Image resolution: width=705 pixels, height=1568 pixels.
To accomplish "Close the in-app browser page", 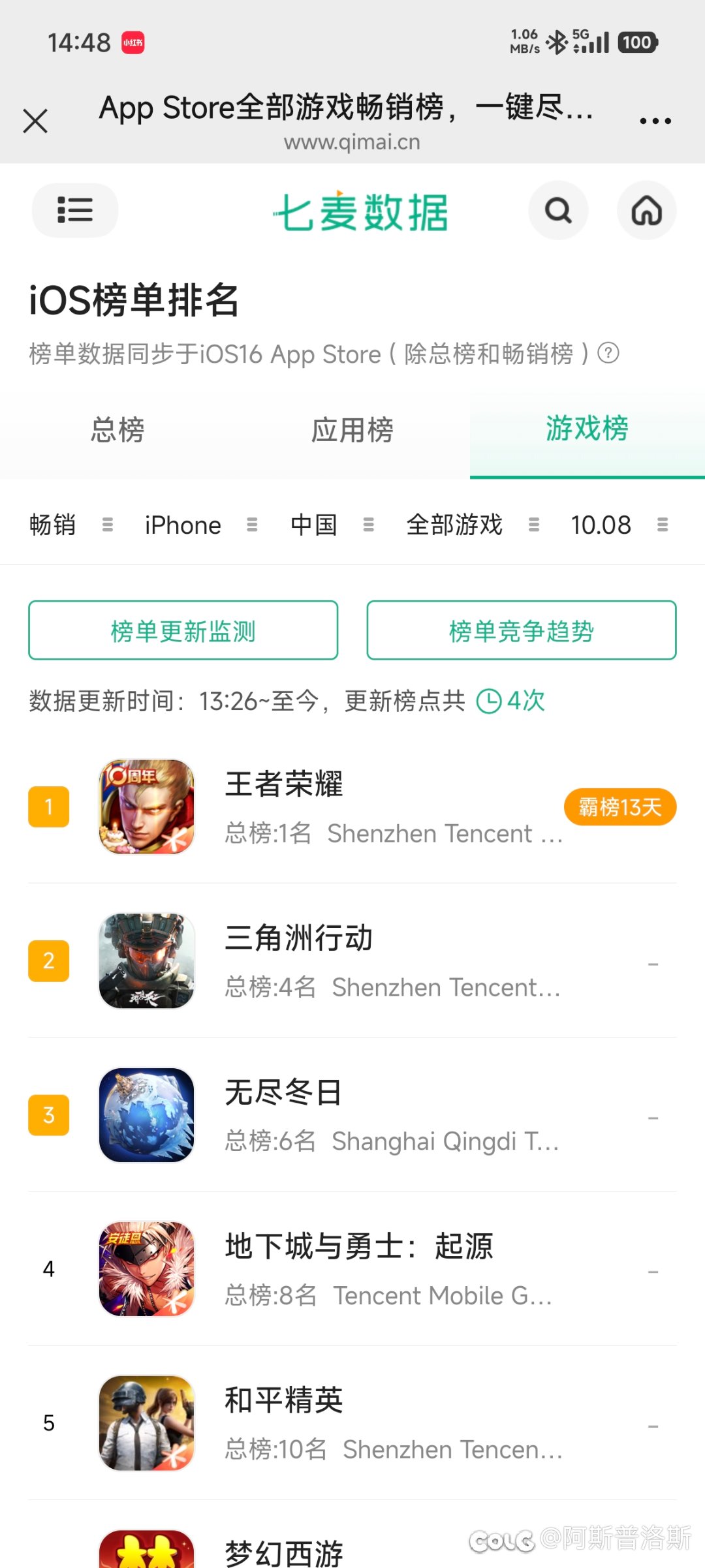I will pos(35,121).
